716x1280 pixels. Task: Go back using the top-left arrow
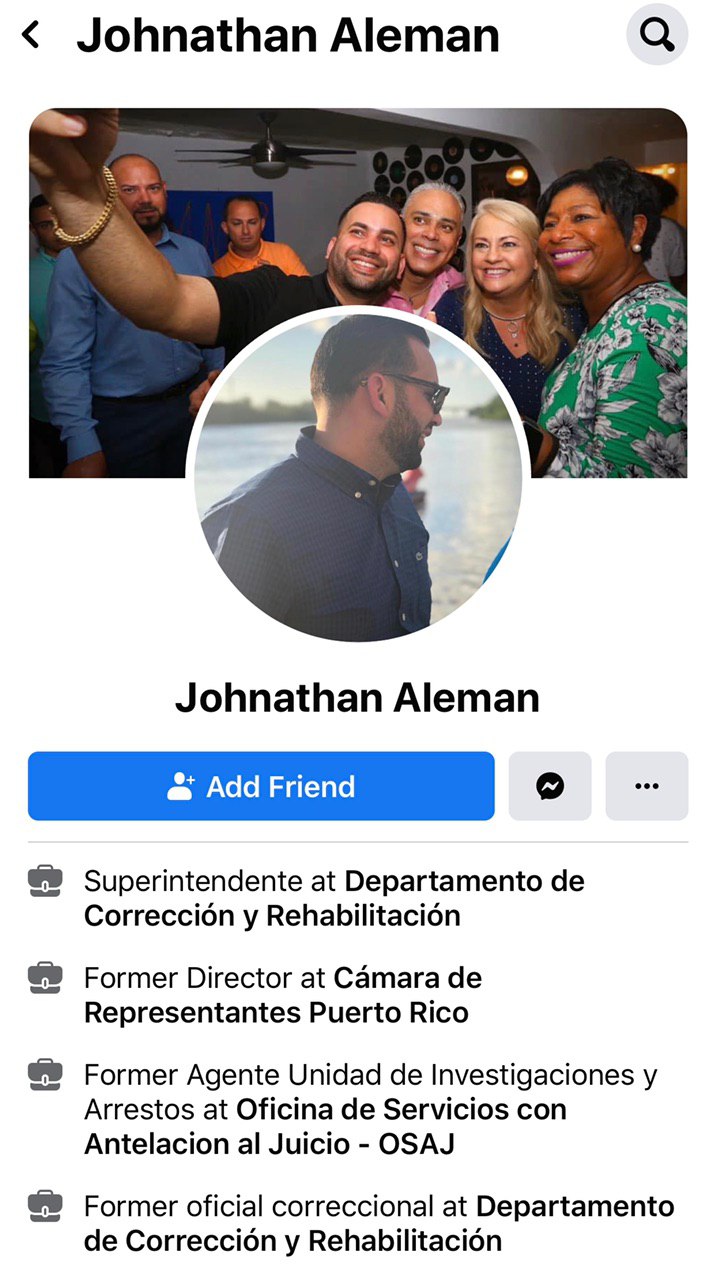(x=33, y=36)
